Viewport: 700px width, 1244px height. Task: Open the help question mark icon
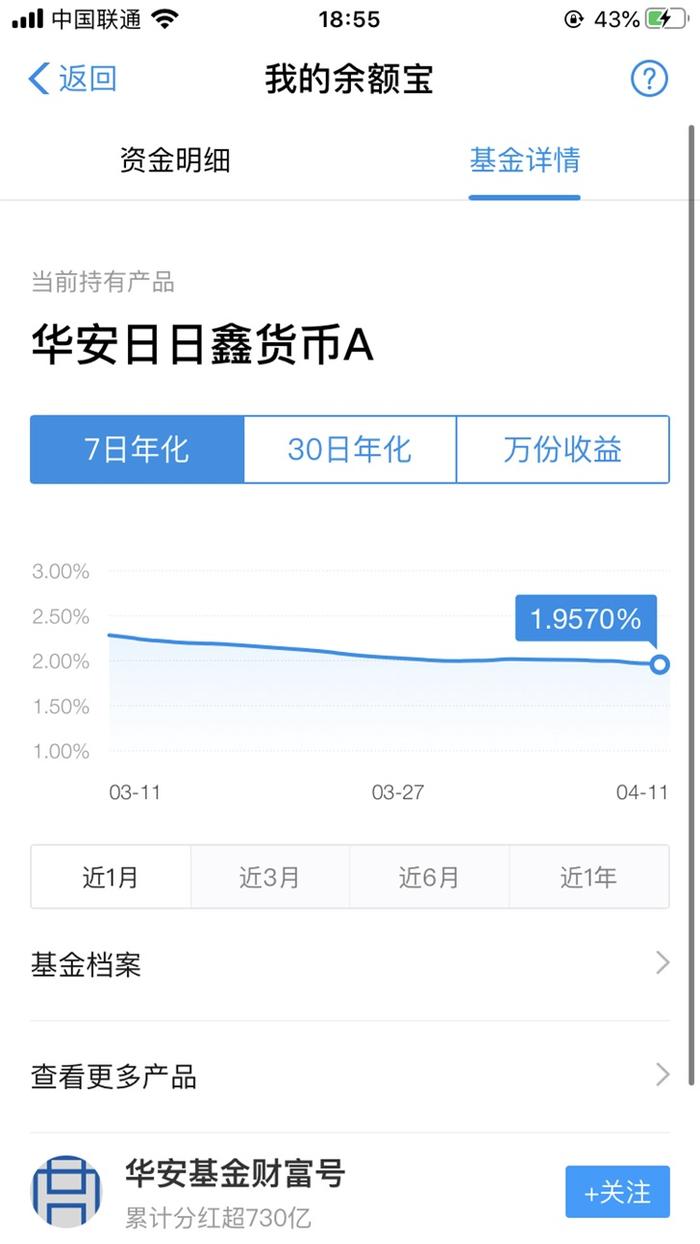(x=649, y=79)
